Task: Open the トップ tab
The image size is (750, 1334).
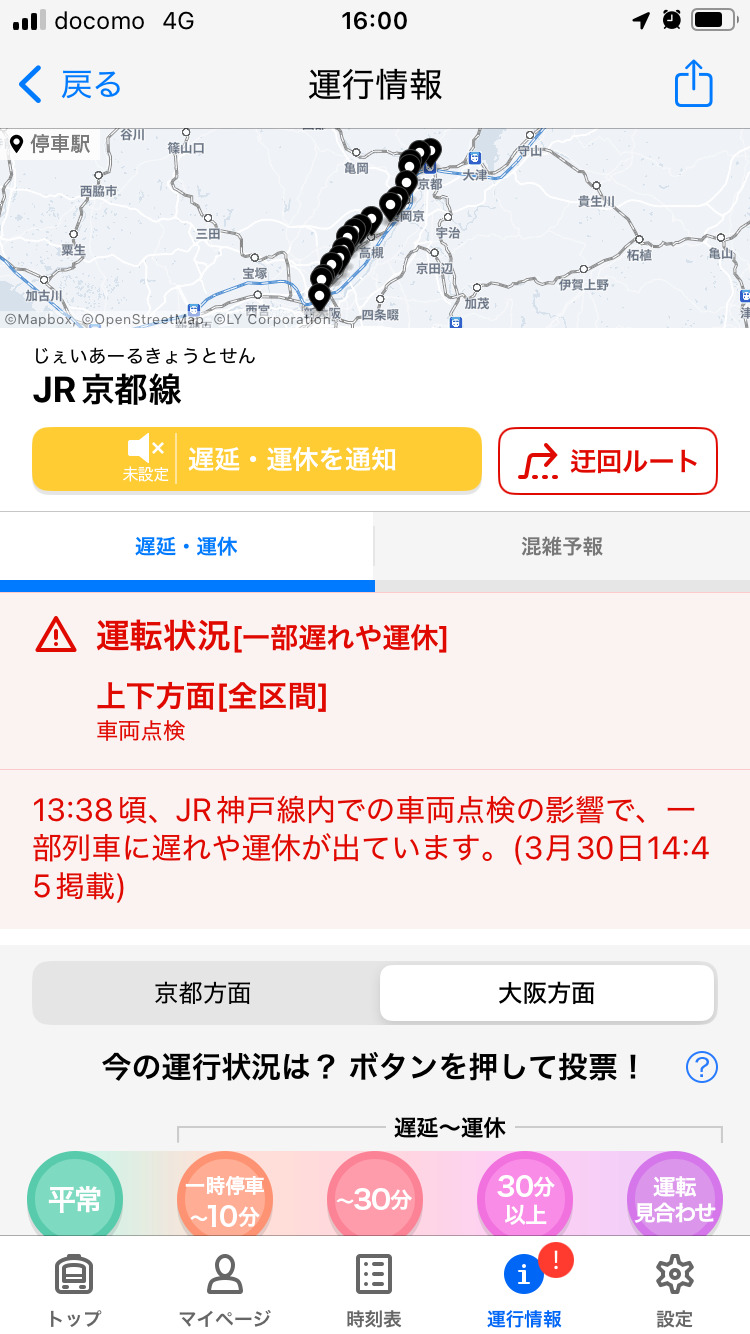Action: [75, 1289]
